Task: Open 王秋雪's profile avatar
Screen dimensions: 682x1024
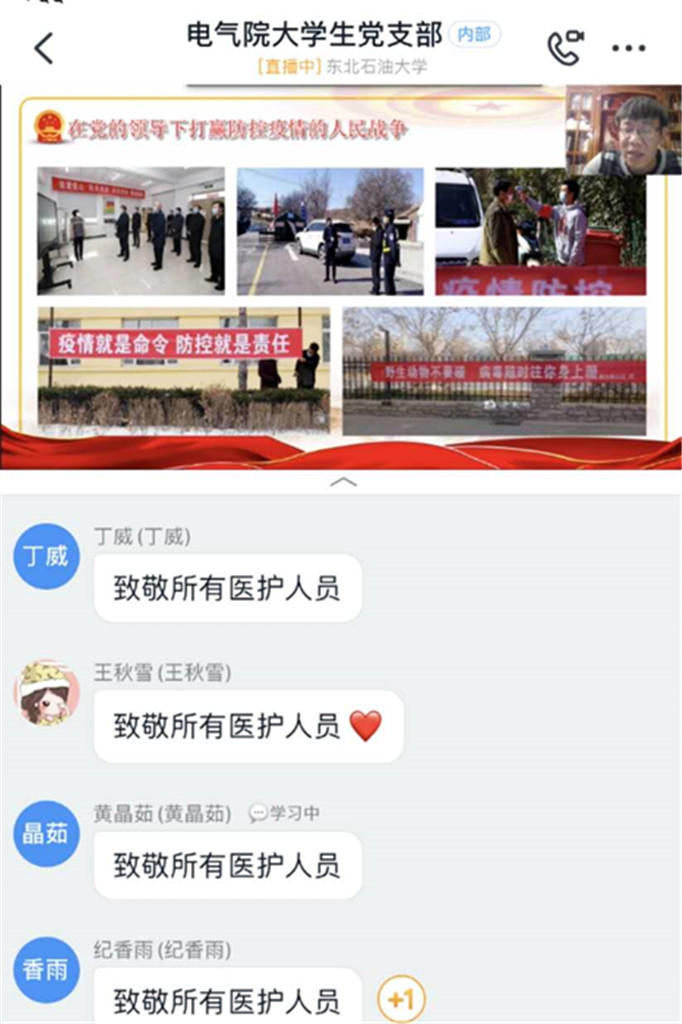Action: [x=46, y=693]
